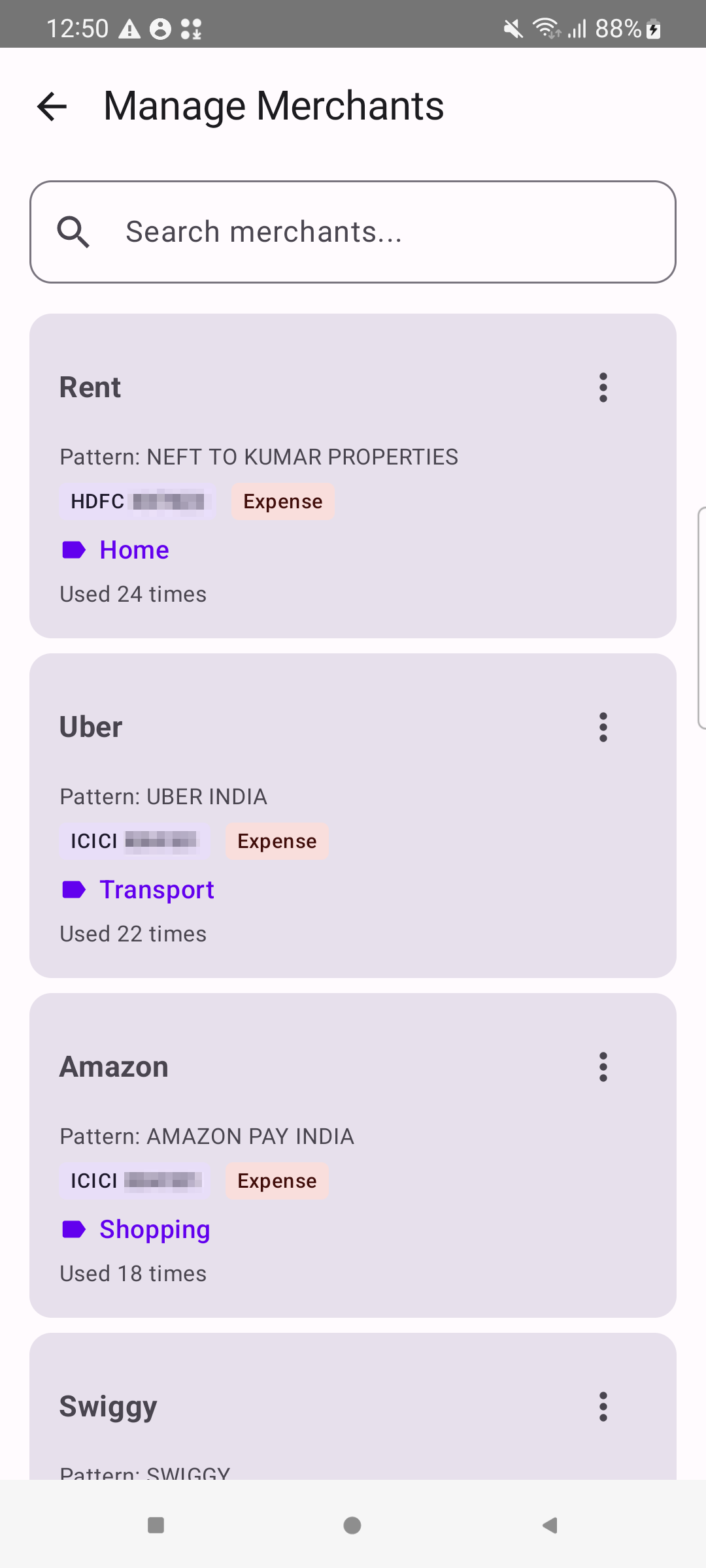This screenshot has width=706, height=1568.
Task: Open the Transport category link on Uber
Action: click(x=156, y=889)
